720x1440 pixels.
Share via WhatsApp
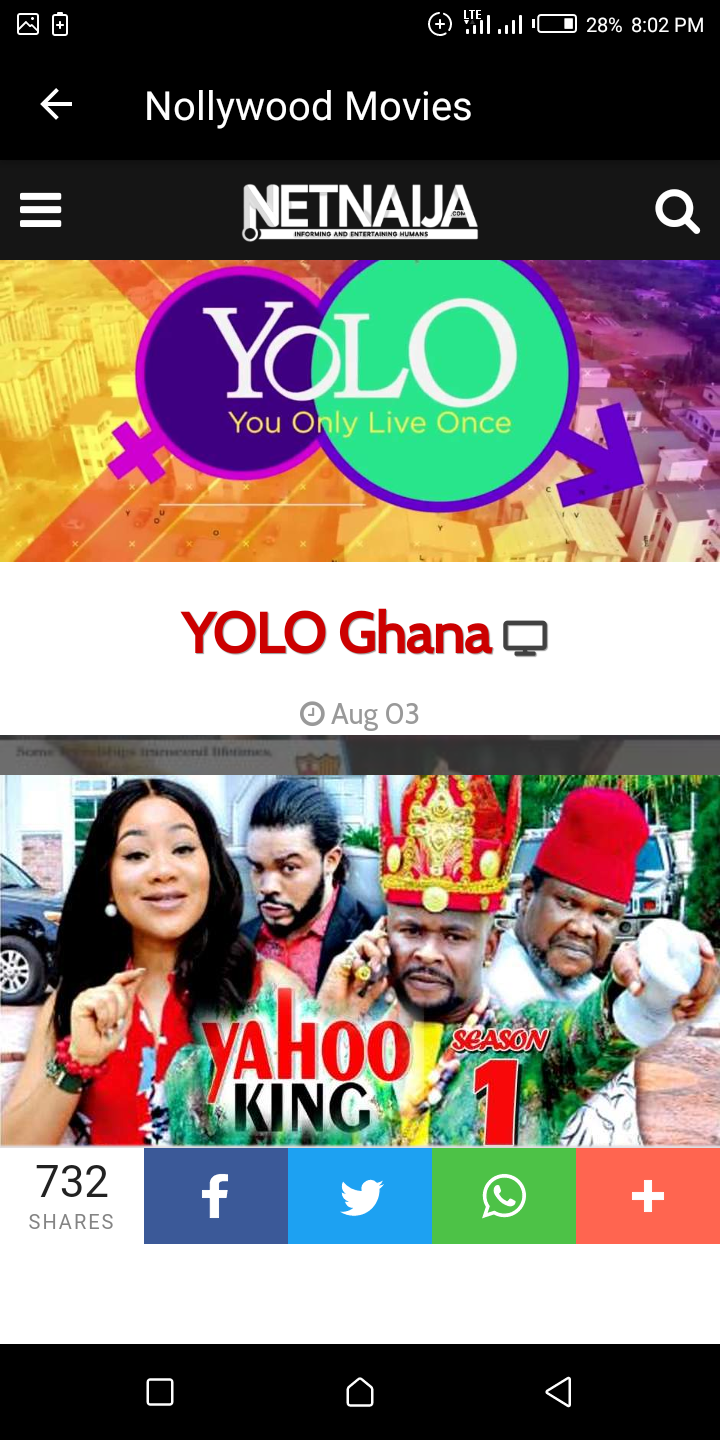pos(504,1196)
